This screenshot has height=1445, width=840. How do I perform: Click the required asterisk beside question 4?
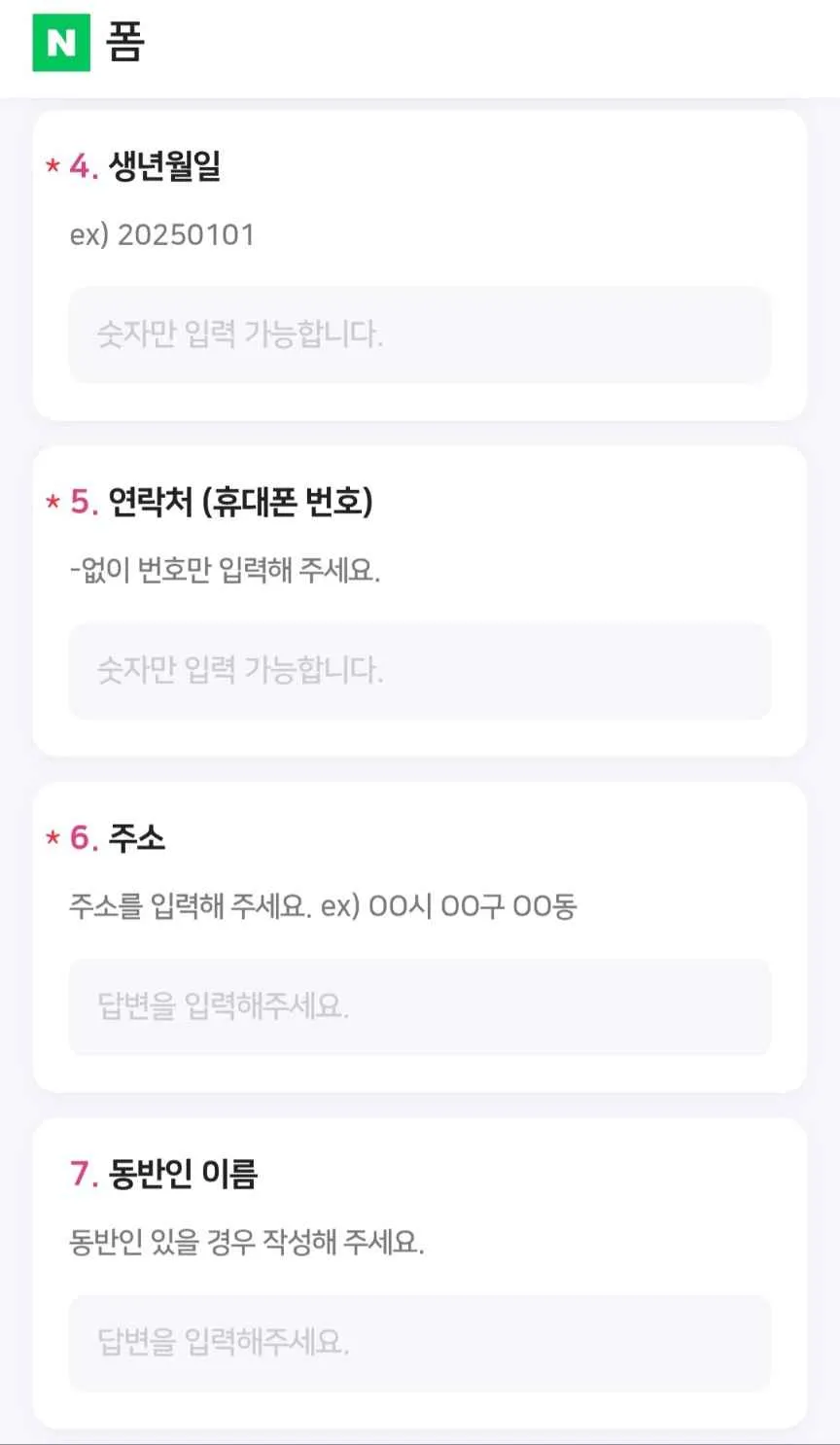(50, 167)
